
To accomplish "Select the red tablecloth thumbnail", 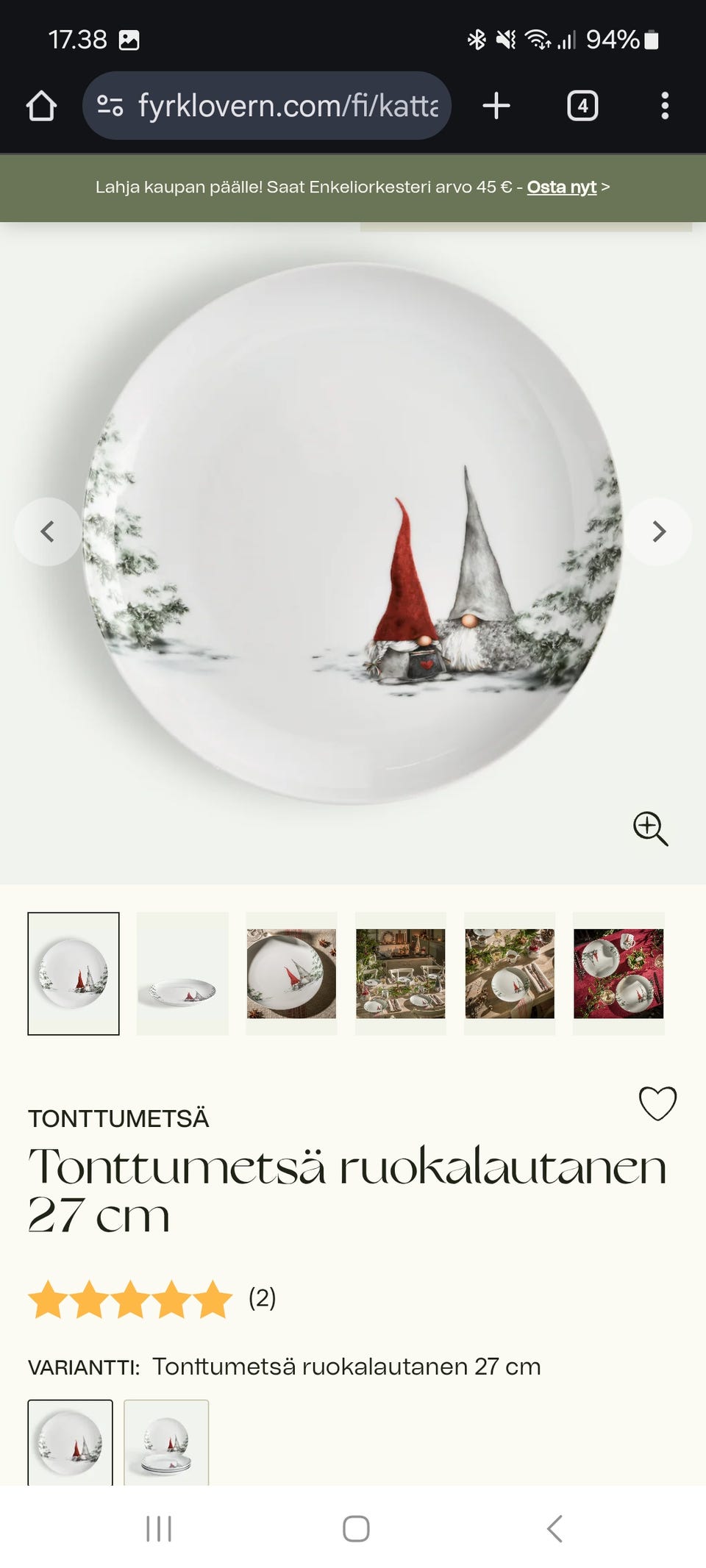I will coord(618,973).
